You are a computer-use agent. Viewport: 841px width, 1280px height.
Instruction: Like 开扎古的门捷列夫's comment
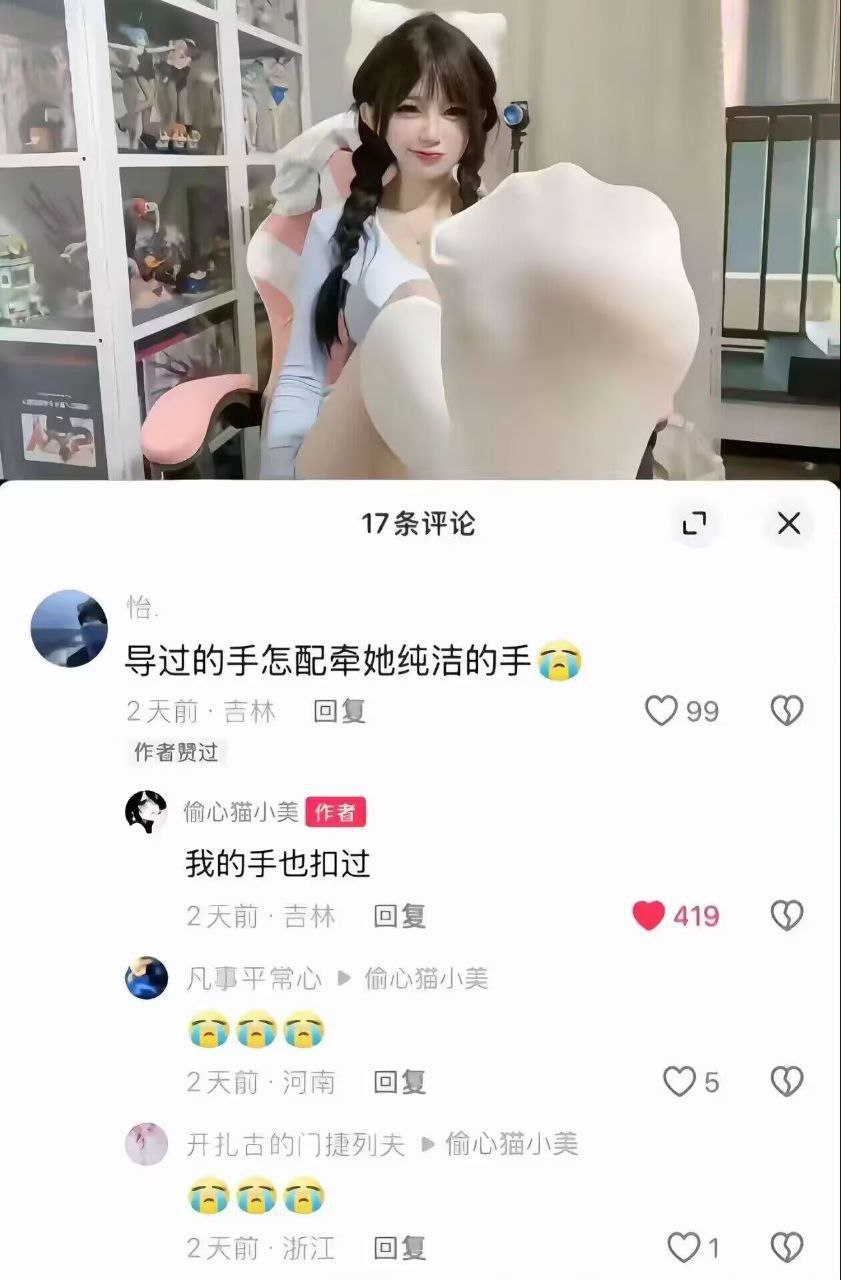pos(684,1247)
